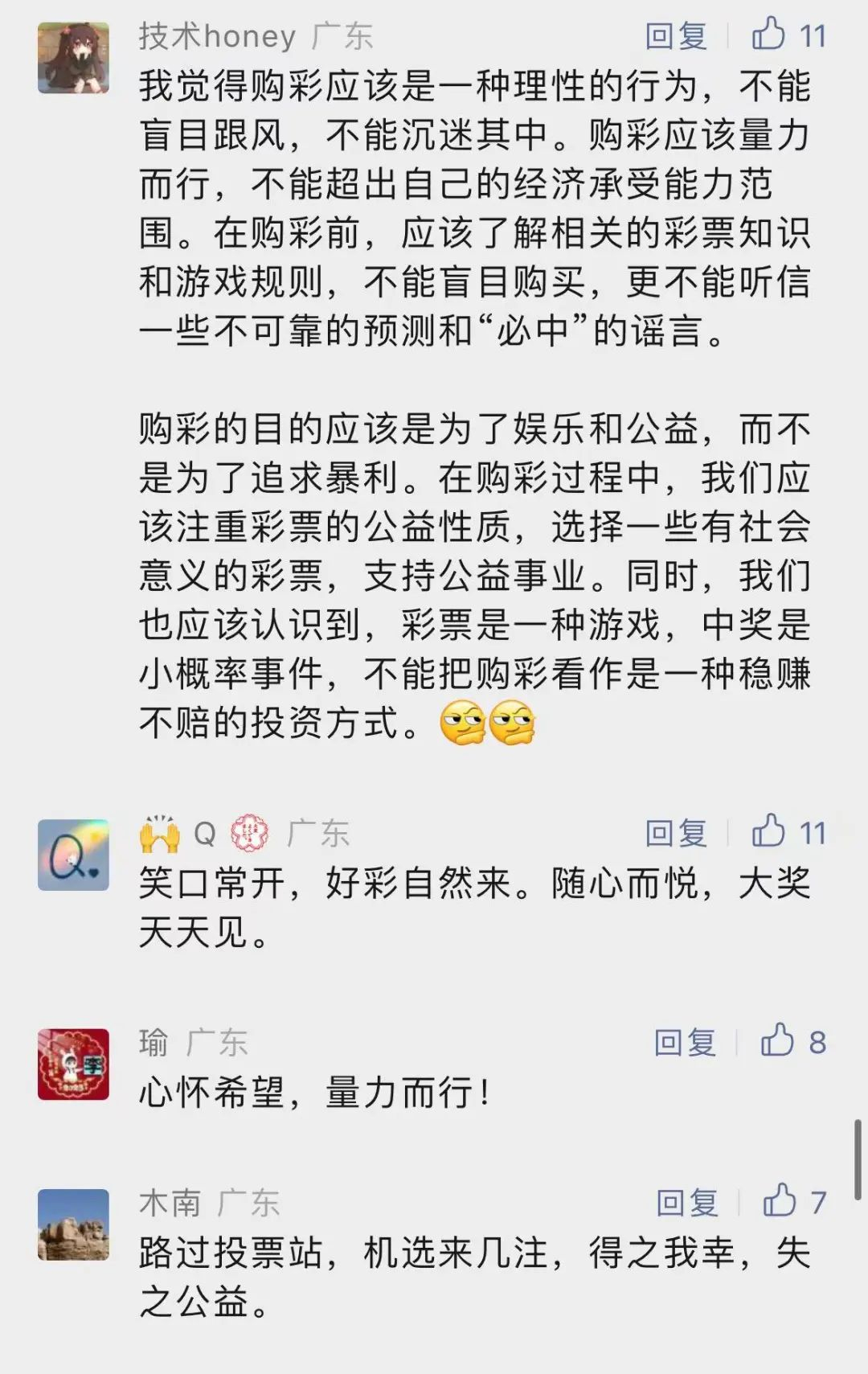Open 技术honey's avatar profile
The image size is (868, 1374).
[73, 58]
